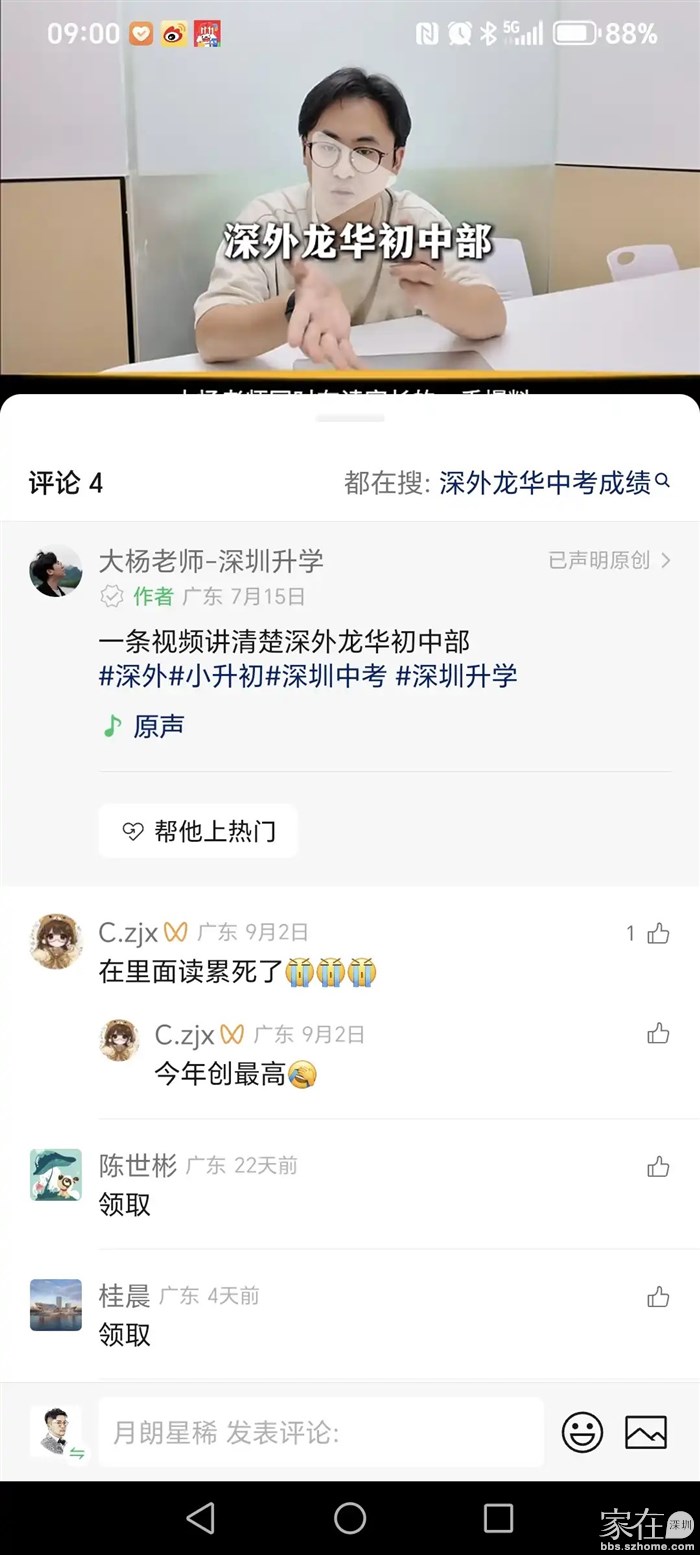Return to the home screen

[350, 1518]
